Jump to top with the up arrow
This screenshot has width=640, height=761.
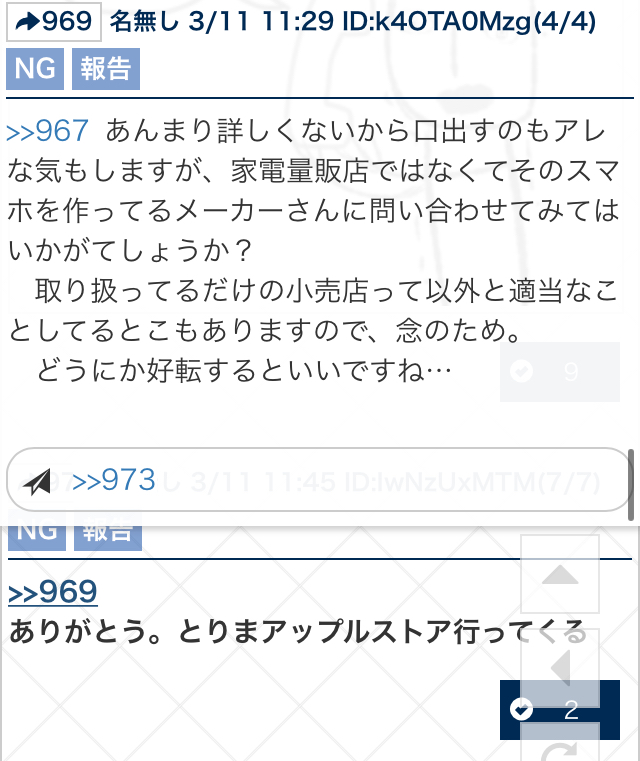click(560, 575)
